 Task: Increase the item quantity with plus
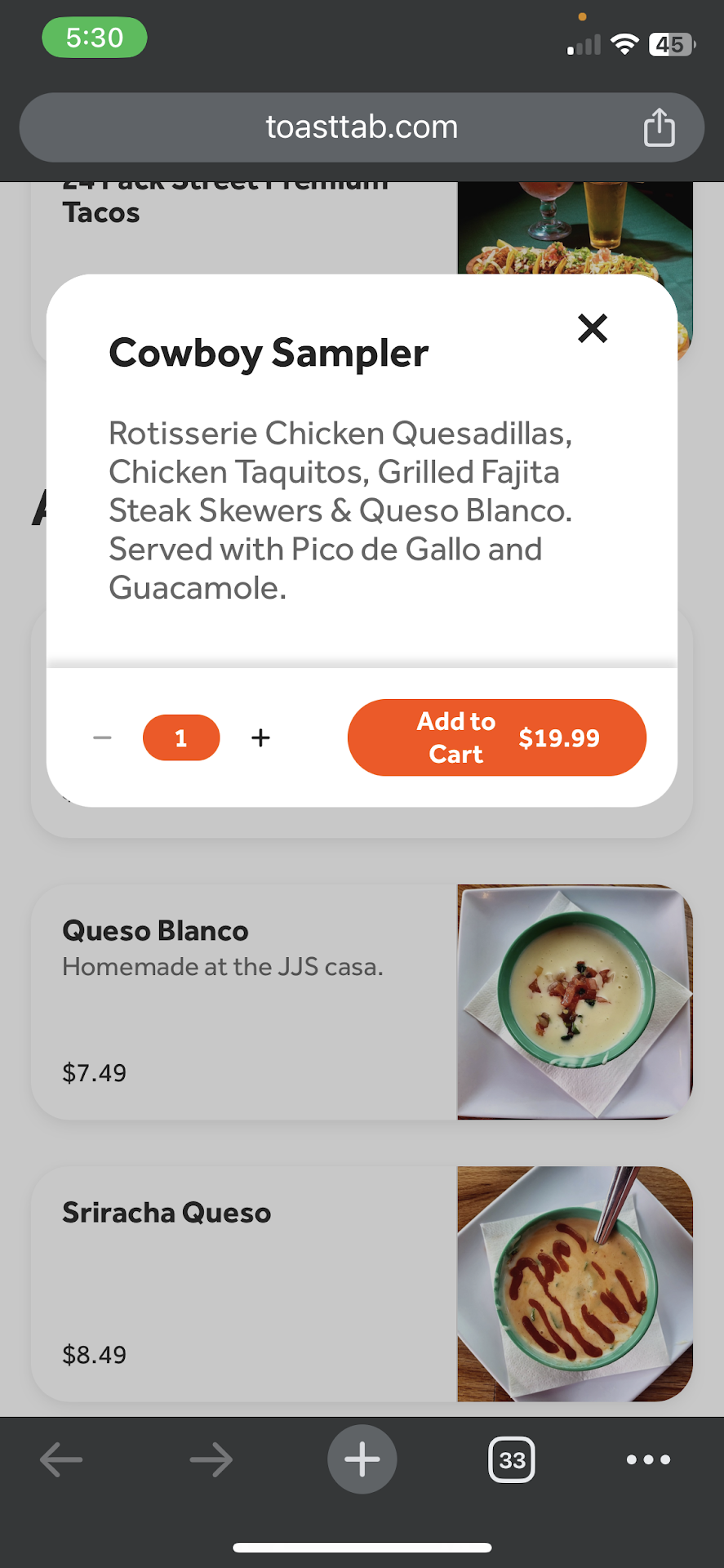tap(260, 737)
